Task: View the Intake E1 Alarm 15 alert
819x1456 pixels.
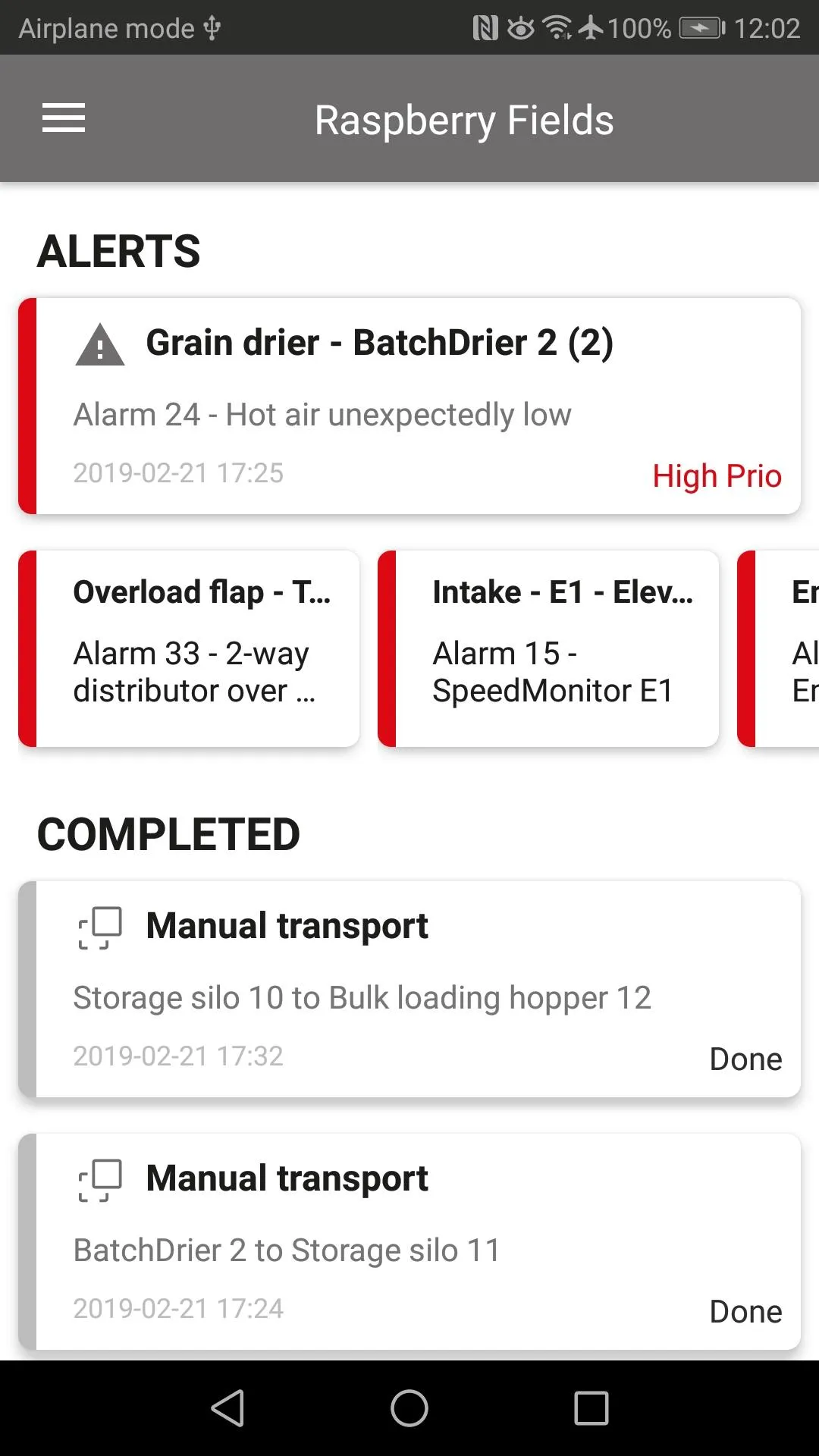Action: click(549, 648)
